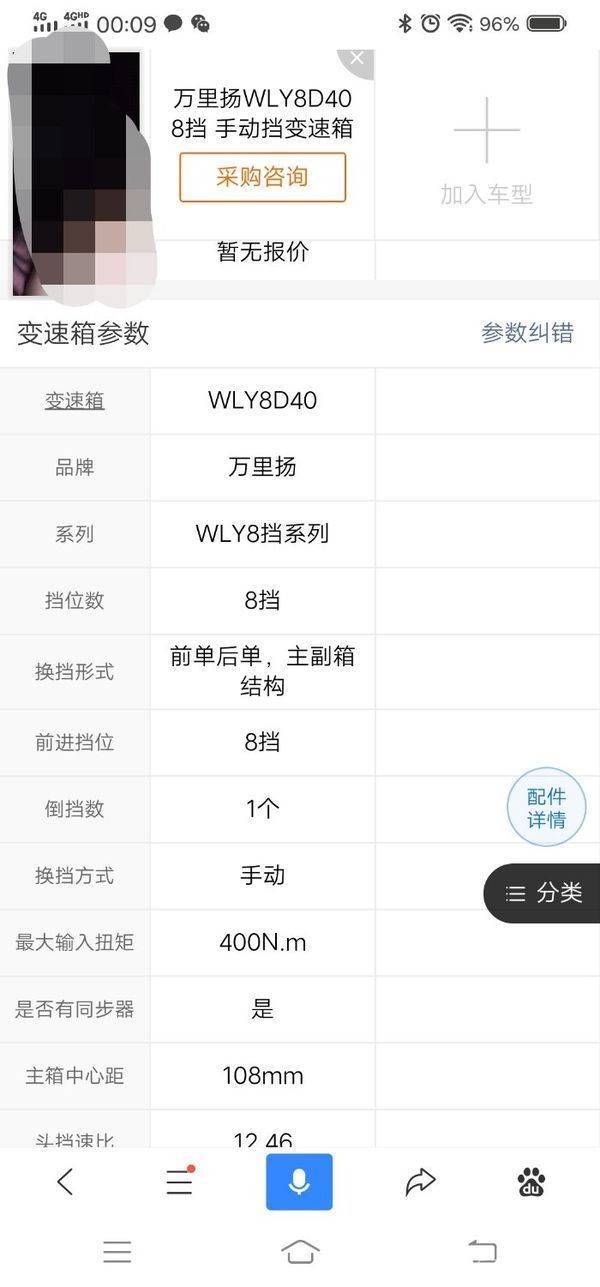Go to the system home screen
The height and width of the screenshot is (1287, 600).
pos(300,1251)
